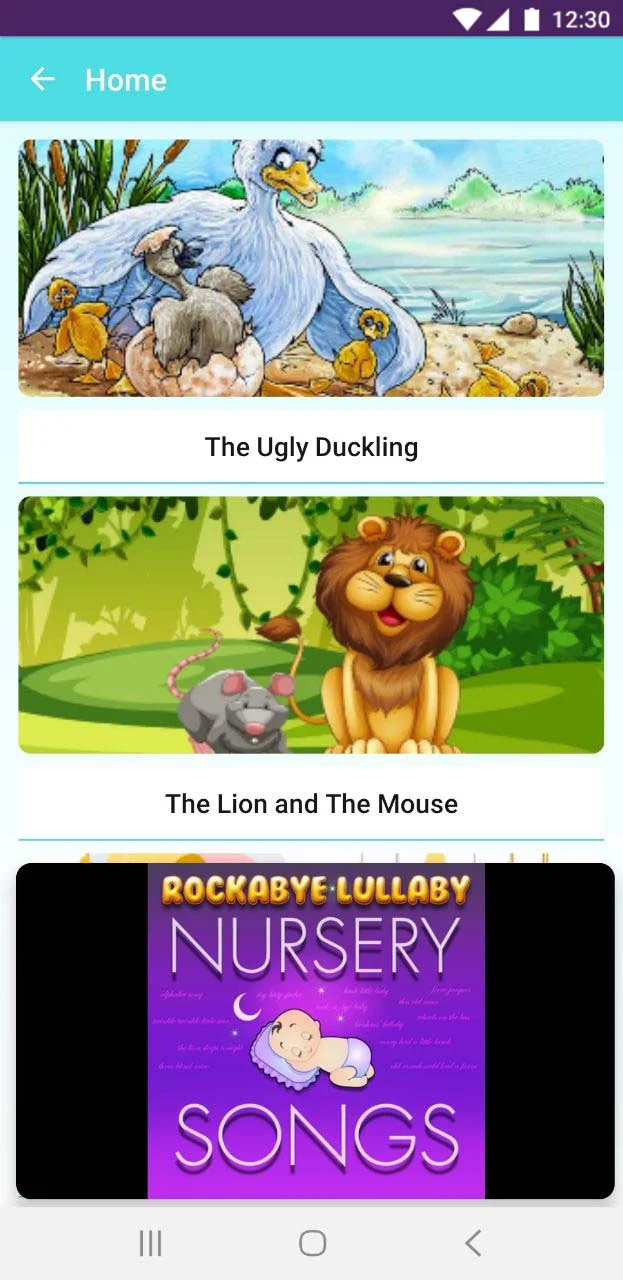
Task: Open recent apps from the navigation bar
Action: [150, 1243]
